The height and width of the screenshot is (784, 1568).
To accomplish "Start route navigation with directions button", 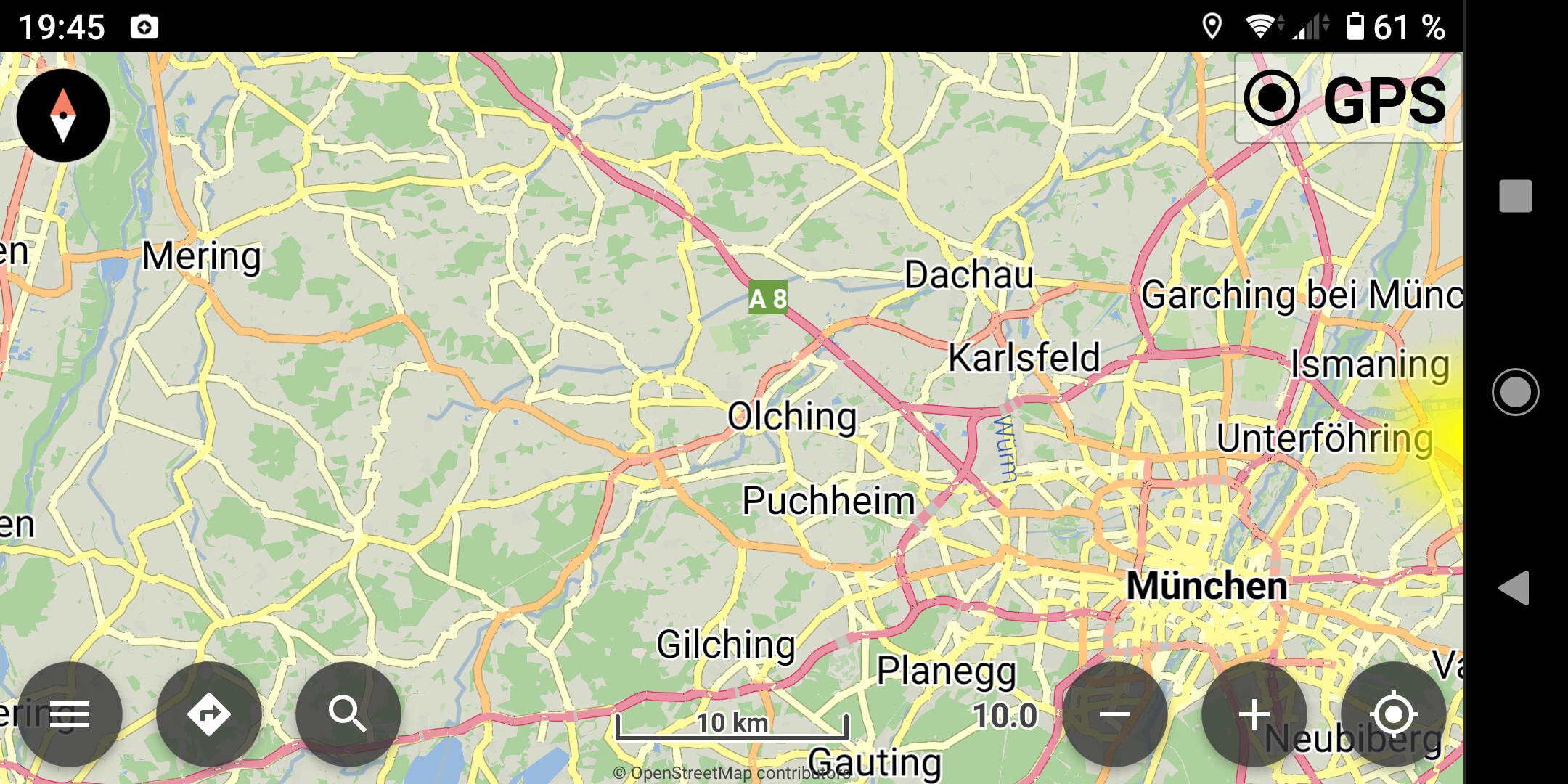I will pyautogui.click(x=209, y=714).
